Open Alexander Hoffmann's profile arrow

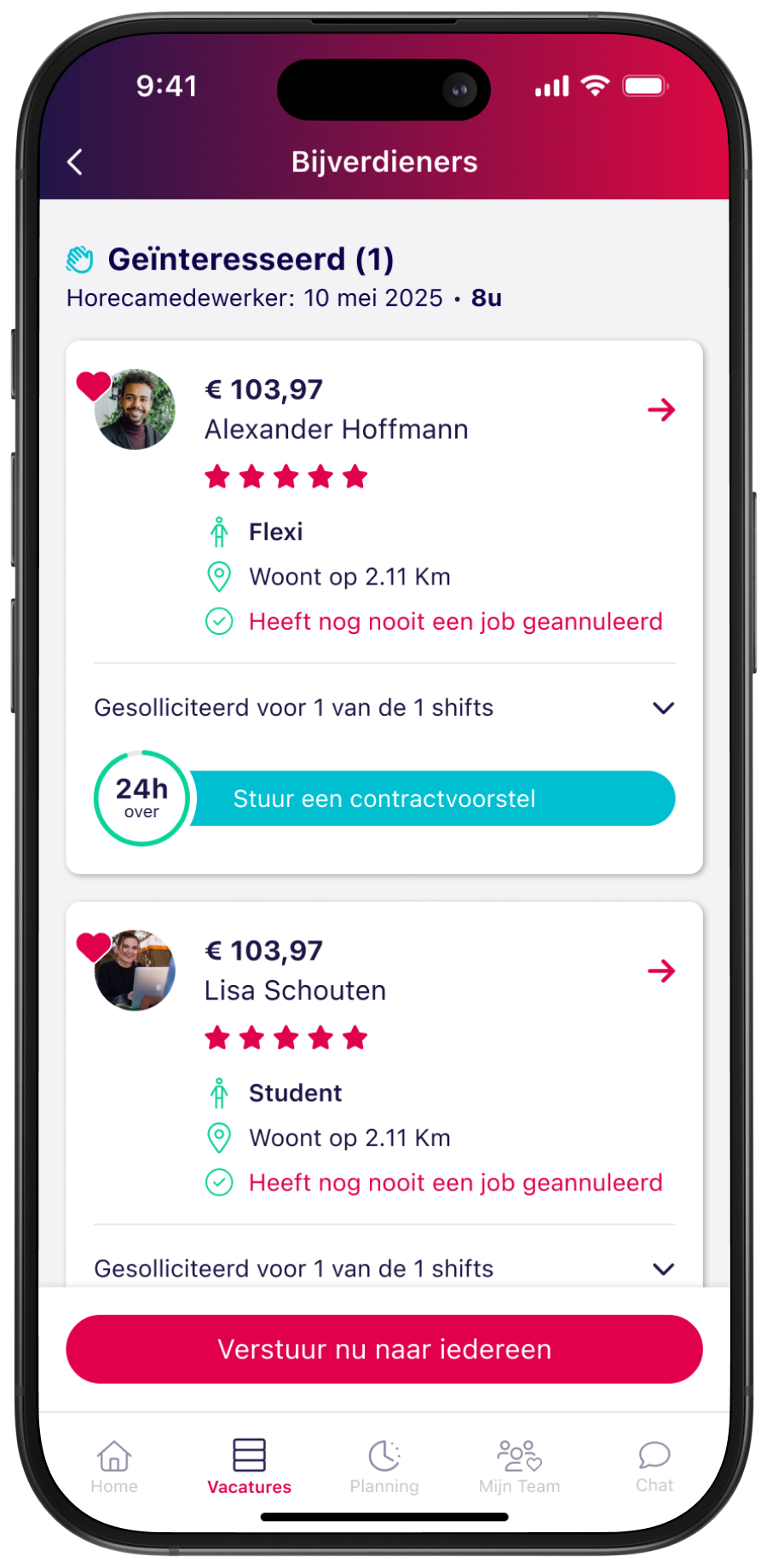(660, 410)
